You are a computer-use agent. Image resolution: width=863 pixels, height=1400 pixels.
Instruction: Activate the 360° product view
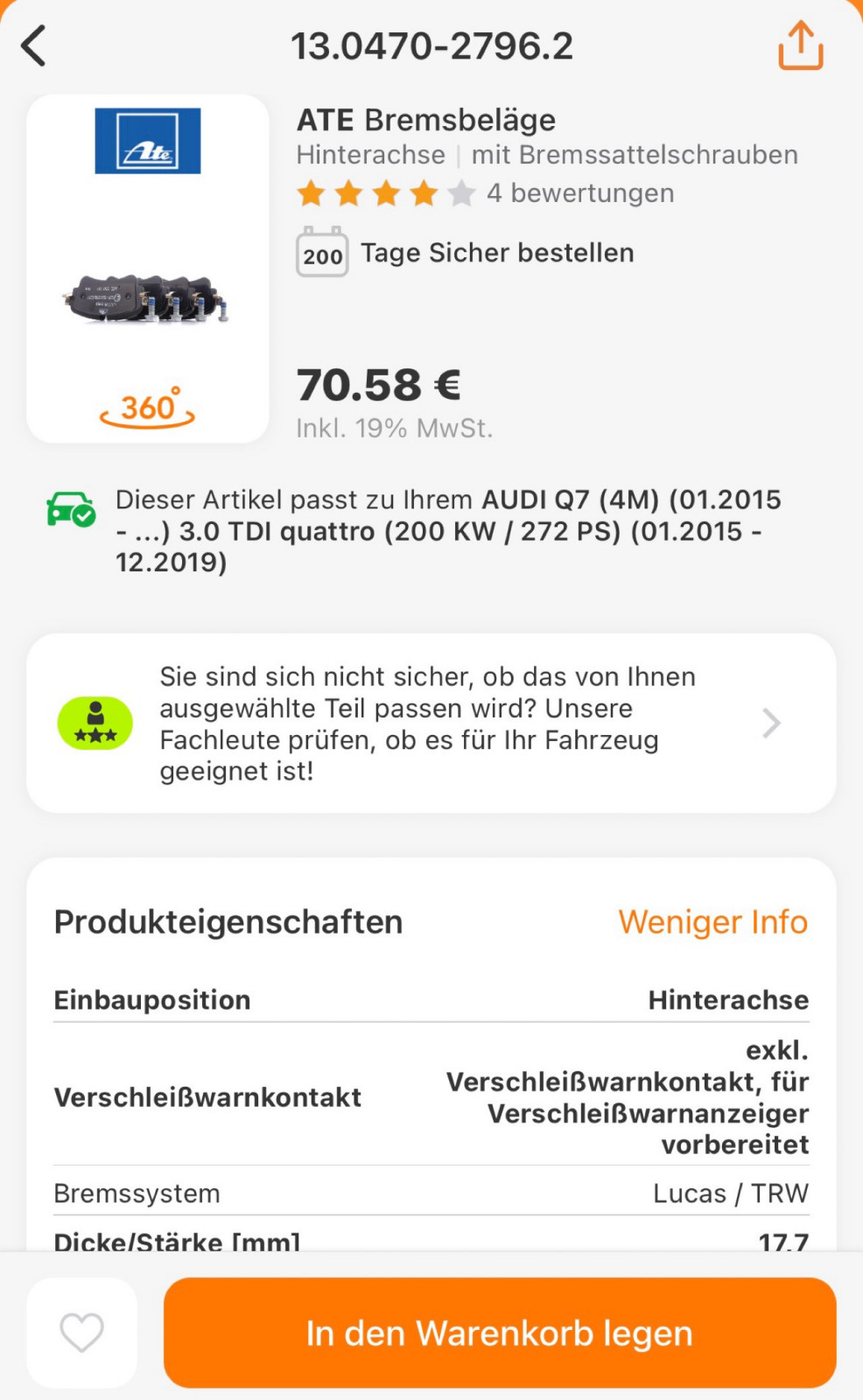click(147, 407)
